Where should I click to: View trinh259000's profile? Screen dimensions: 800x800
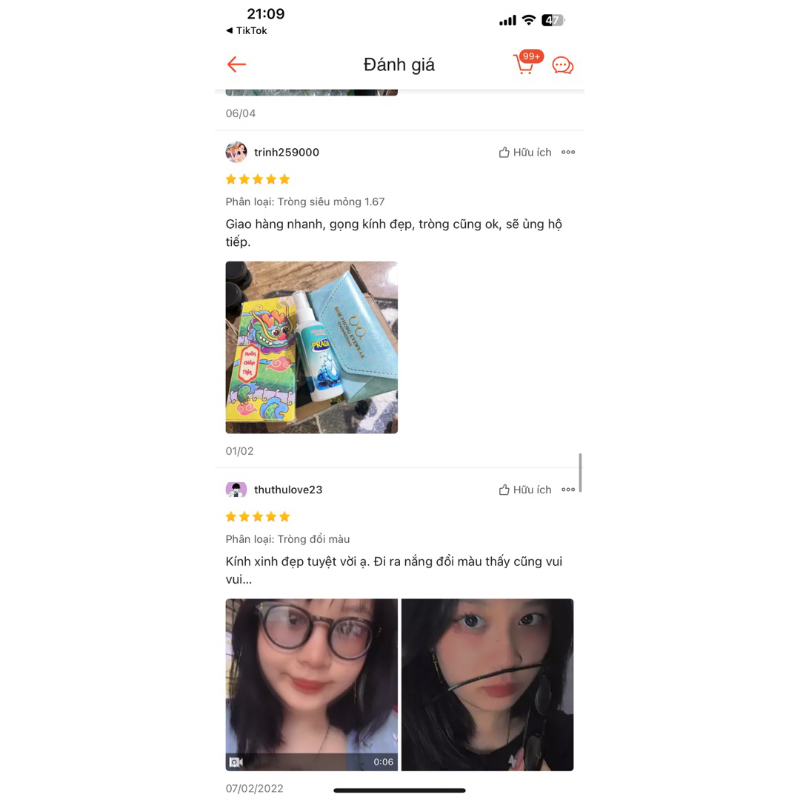286,153
